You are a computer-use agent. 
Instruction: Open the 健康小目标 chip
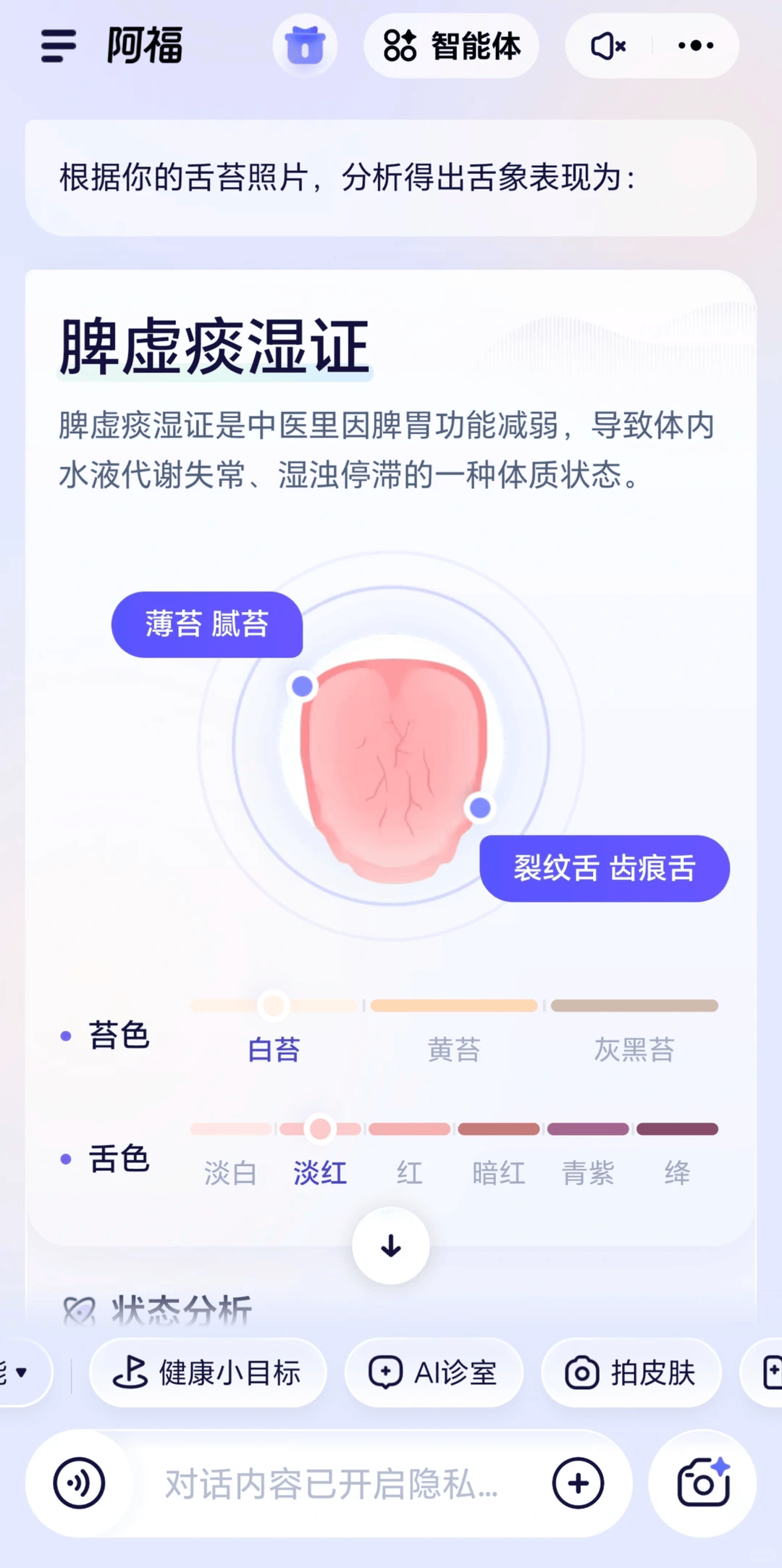207,1373
